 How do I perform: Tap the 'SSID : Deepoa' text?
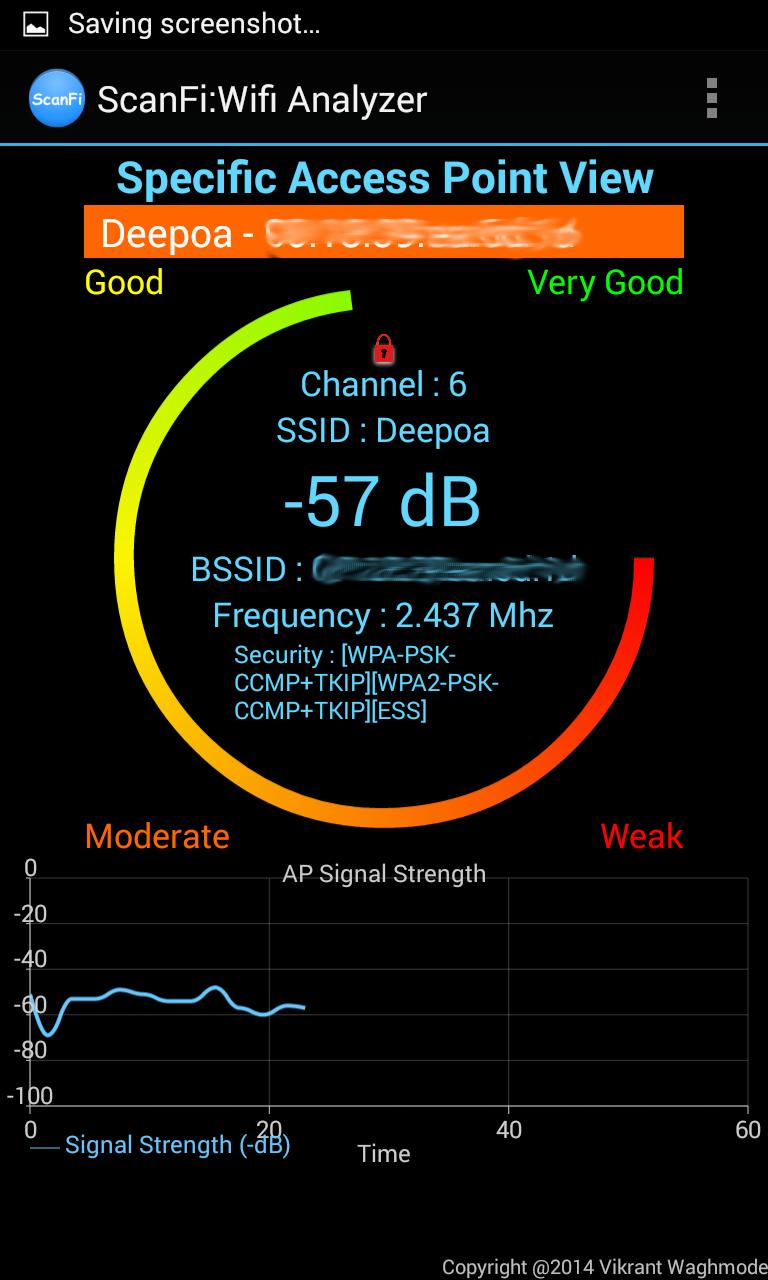[x=384, y=430]
